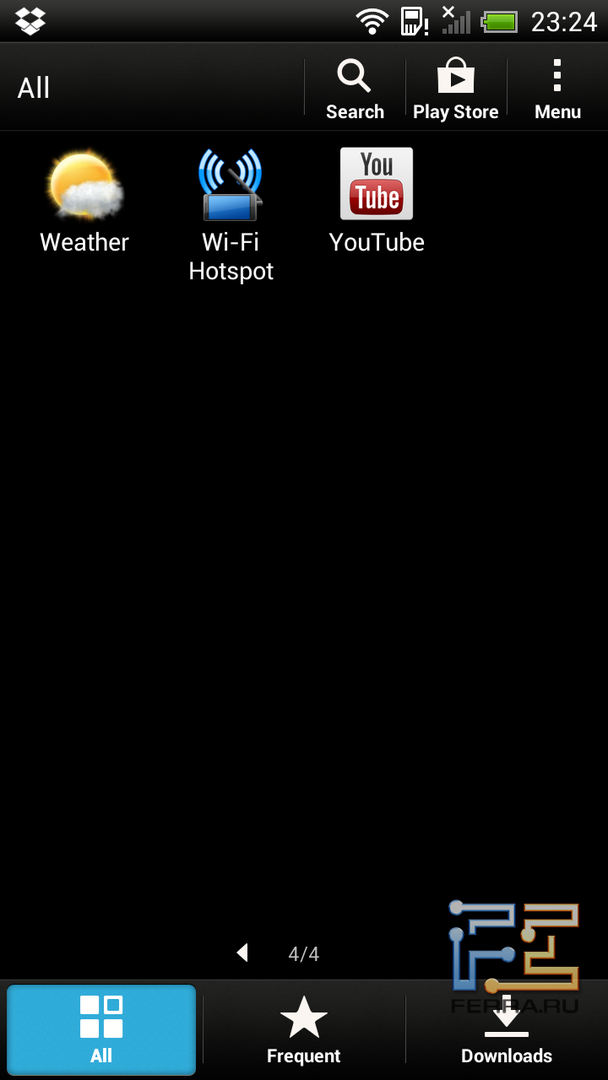Viewport: 608px width, 1080px height.
Task: Select the All tab
Action: [x=101, y=1029]
